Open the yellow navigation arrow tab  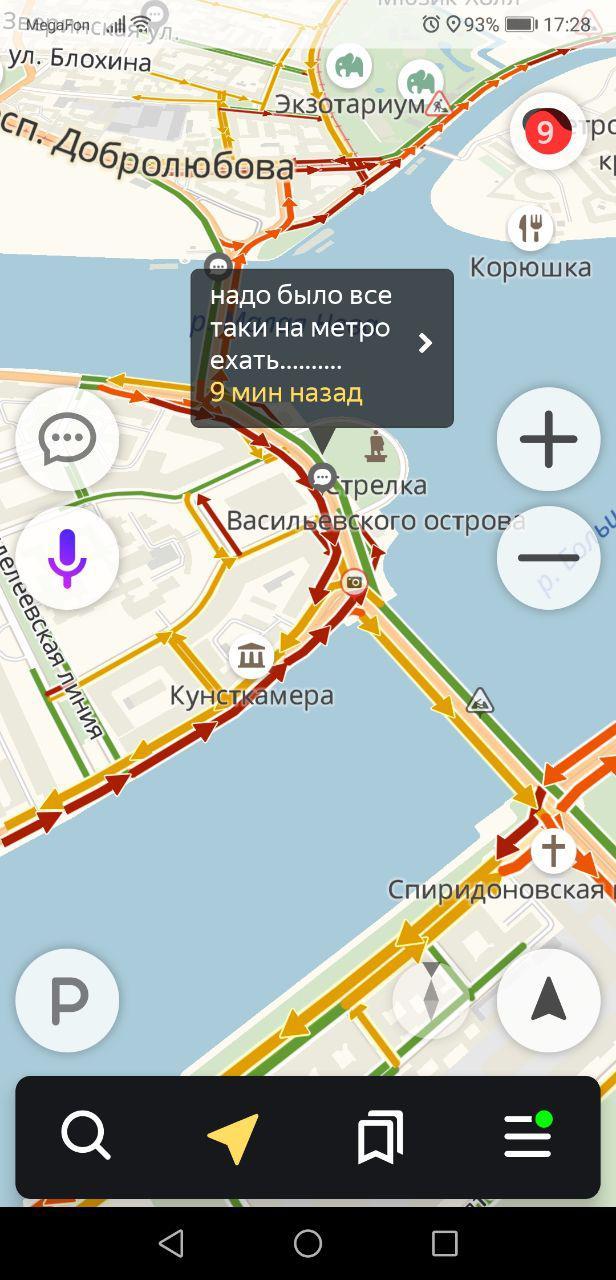coord(233,1137)
